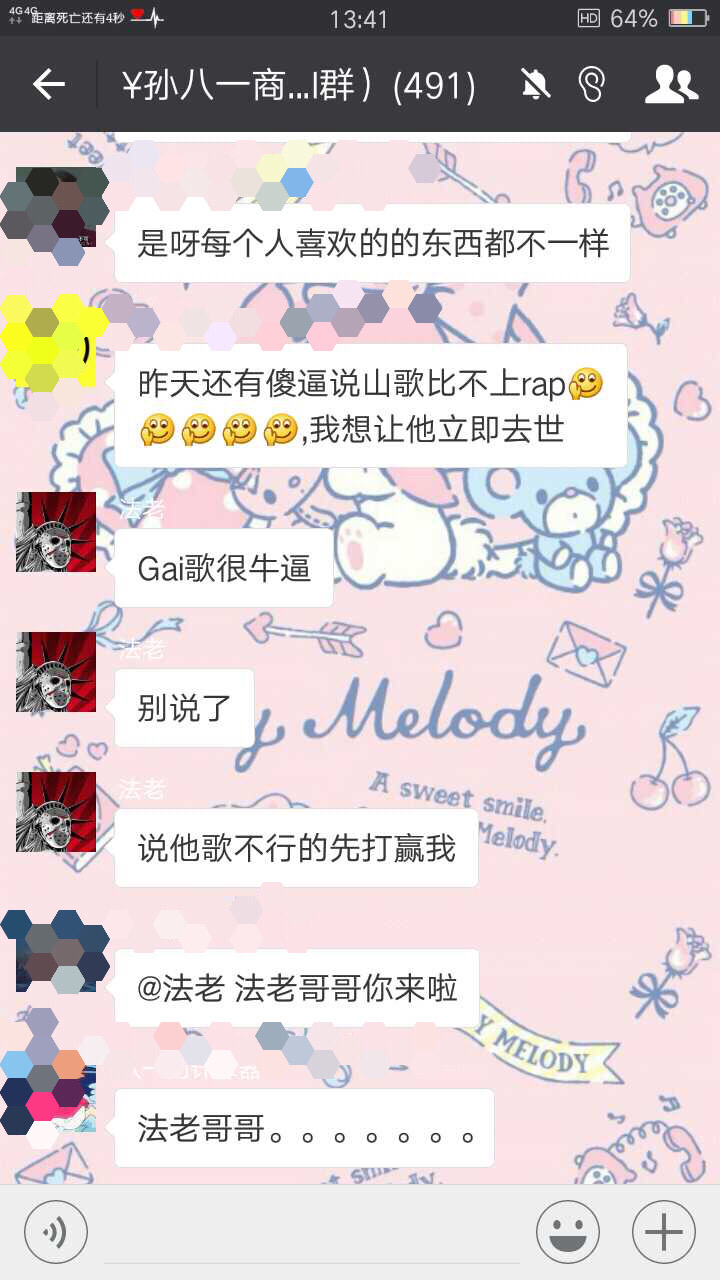Open the plus attachments menu
Viewport: 720px width, 1280px height.
point(664,1232)
